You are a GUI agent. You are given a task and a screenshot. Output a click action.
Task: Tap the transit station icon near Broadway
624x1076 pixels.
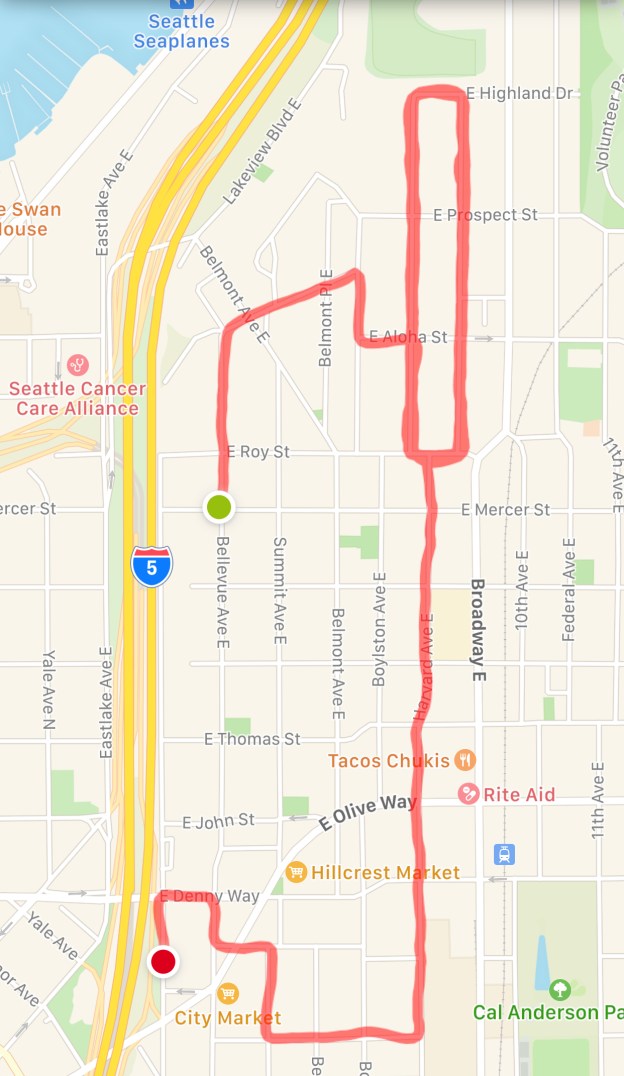pos(505,854)
